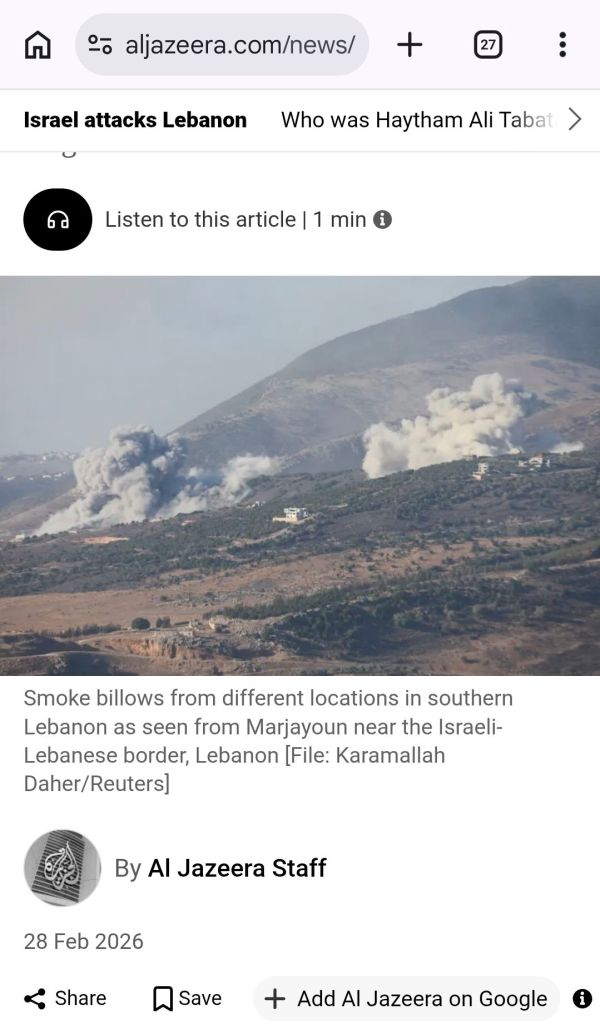The height and width of the screenshot is (1024, 600).
Task: Open a new browser tab
Action: [410, 45]
